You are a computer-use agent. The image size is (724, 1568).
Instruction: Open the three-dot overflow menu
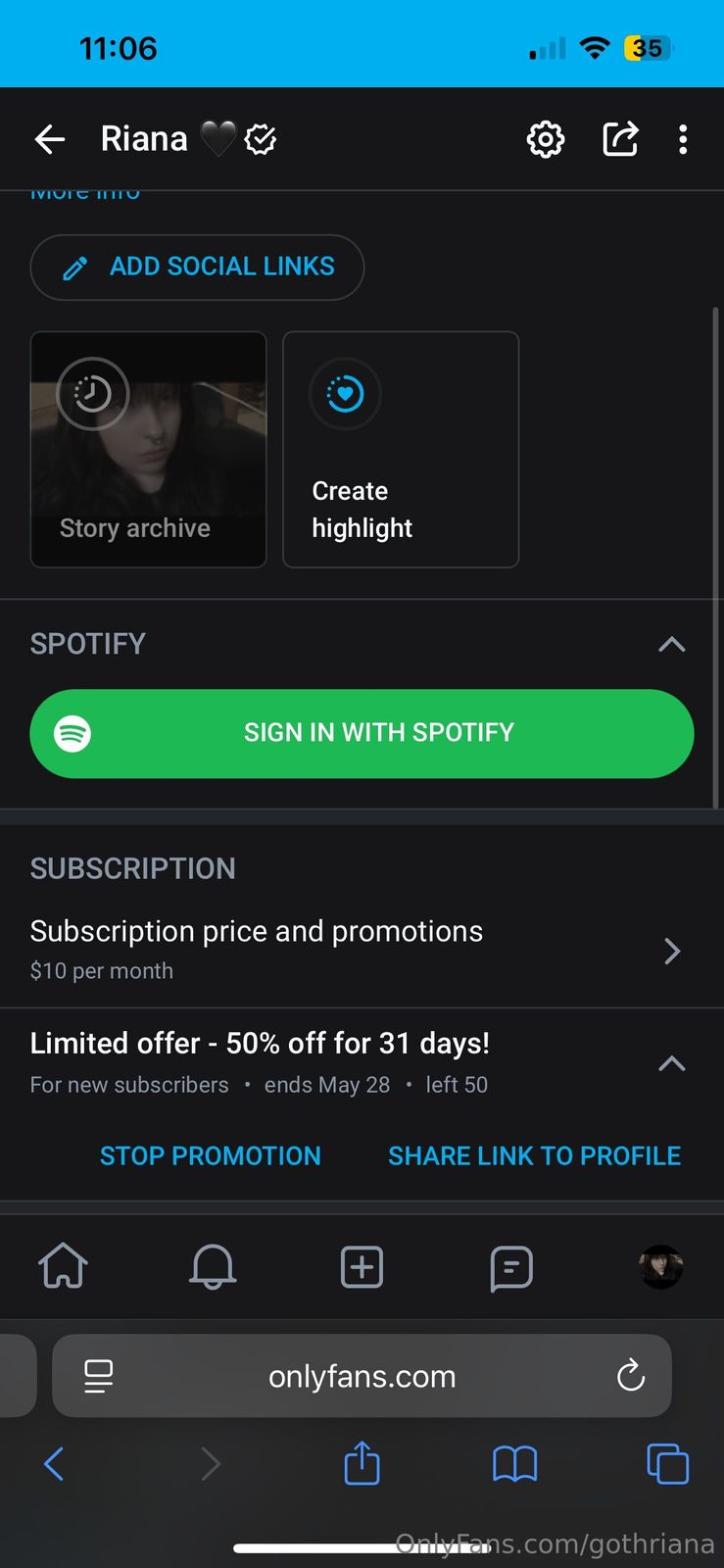click(x=683, y=140)
